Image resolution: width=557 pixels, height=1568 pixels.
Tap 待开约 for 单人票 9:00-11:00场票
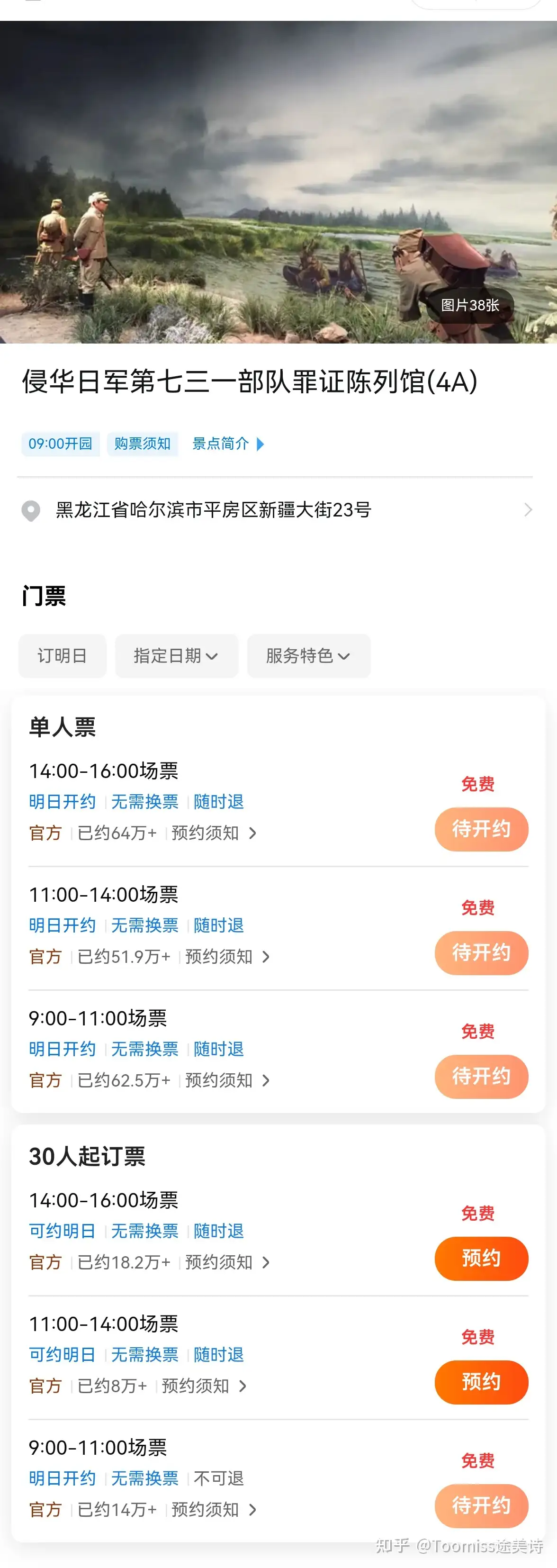click(481, 1076)
